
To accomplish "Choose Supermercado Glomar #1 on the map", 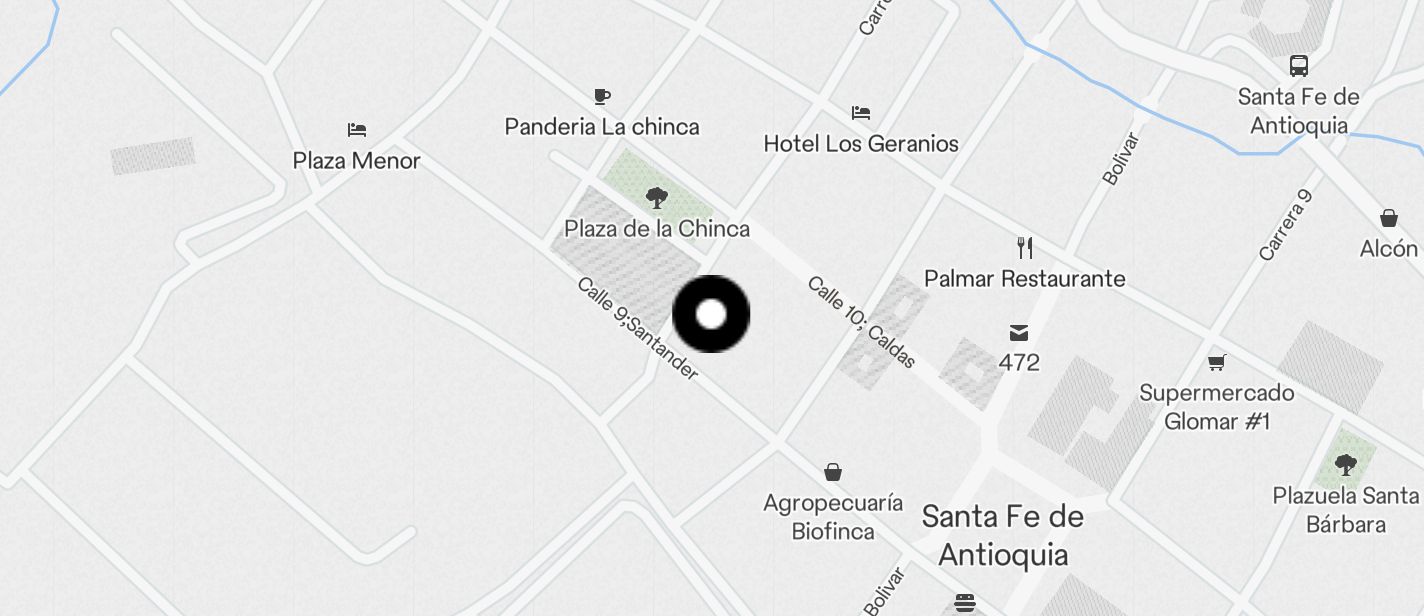I will (1216, 363).
